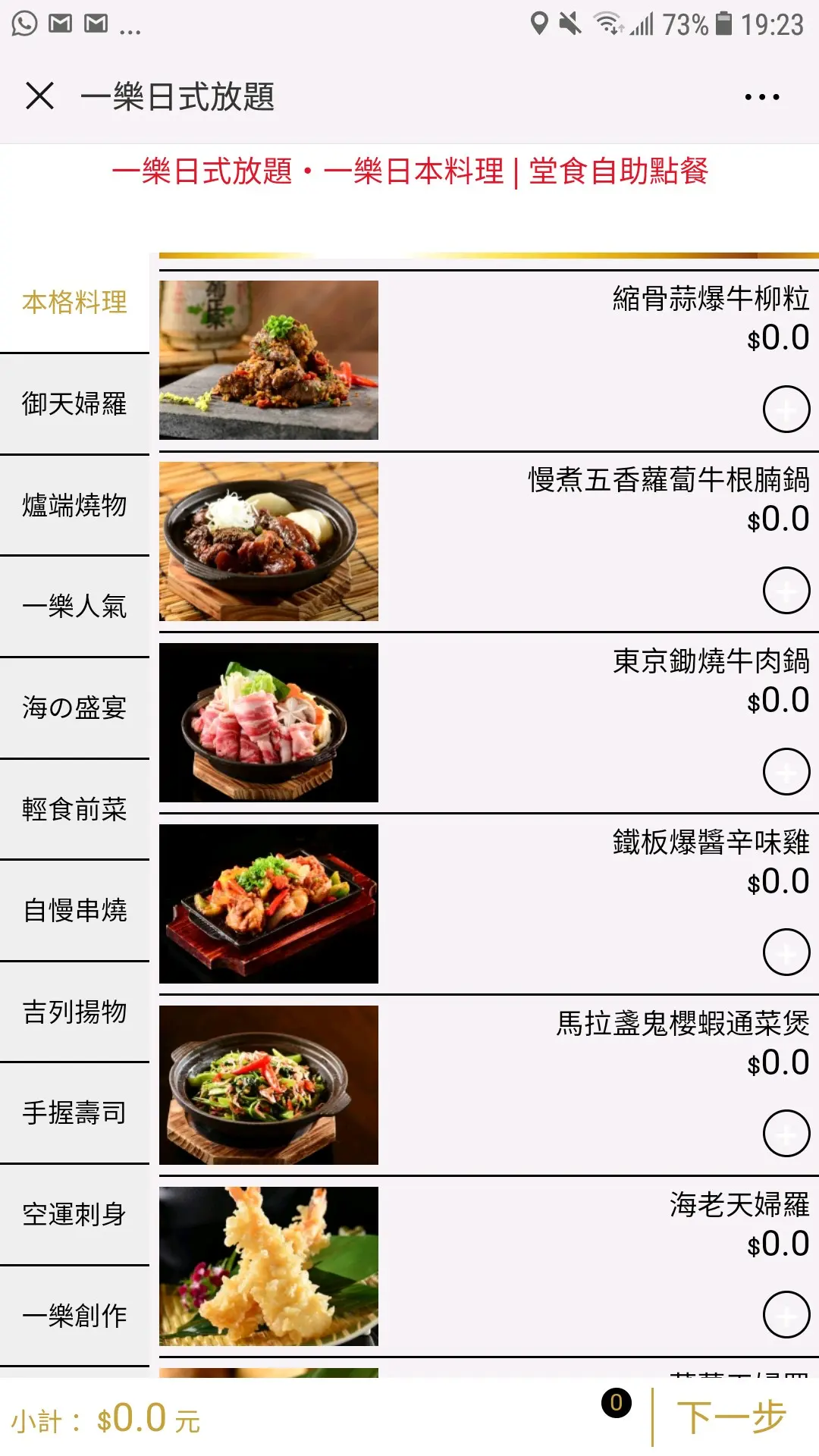Image resolution: width=819 pixels, height=1456 pixels.
Task: Switch to 空運刺身 category
Action: [74, 1214]
